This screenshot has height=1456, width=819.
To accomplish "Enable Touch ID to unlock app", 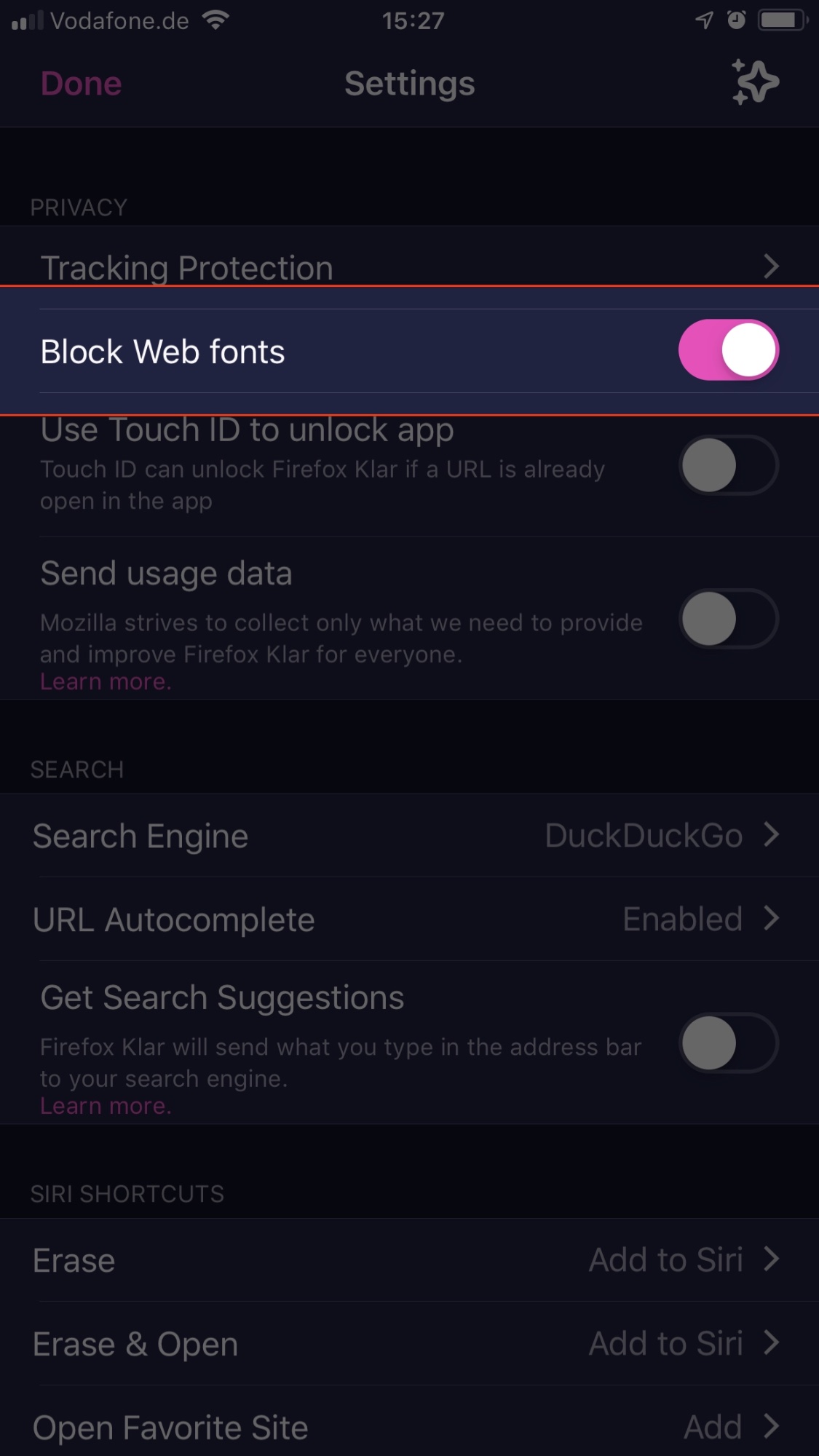I will pos(728,465).
